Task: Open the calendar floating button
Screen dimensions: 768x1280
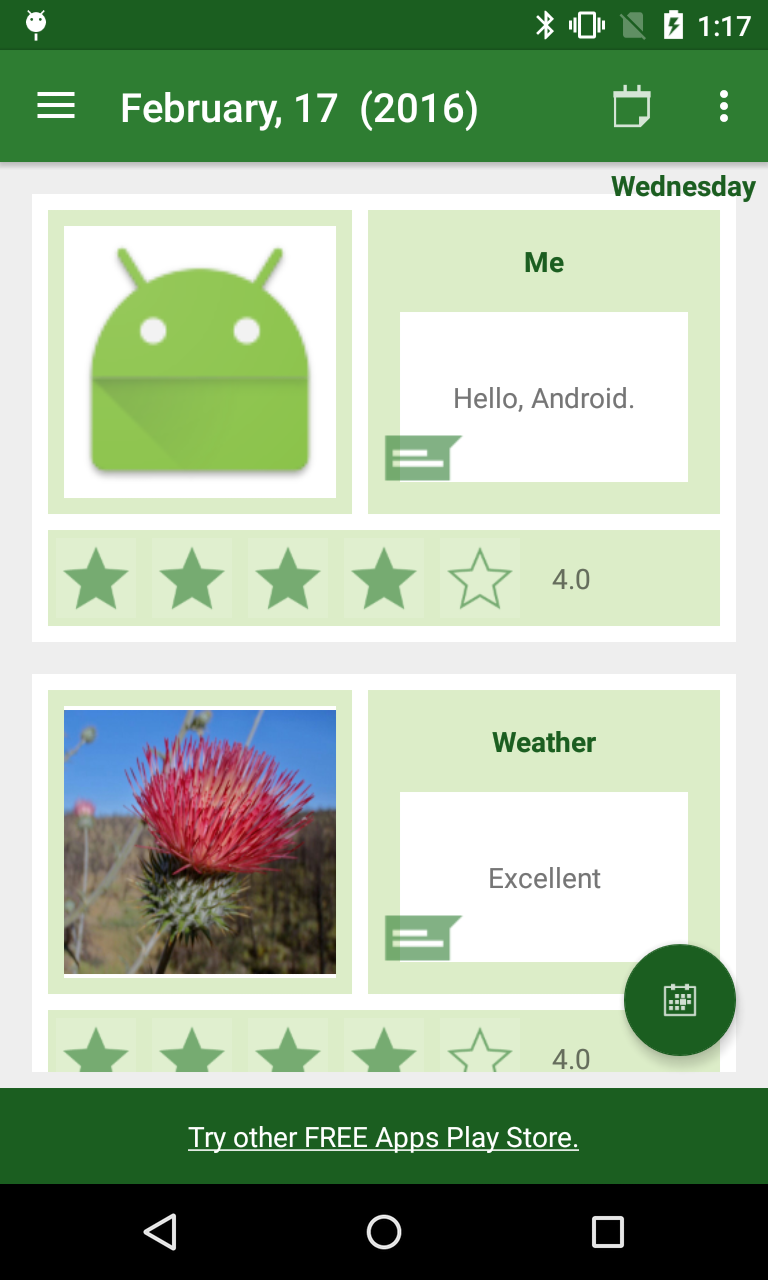Action: point(680,1000)
